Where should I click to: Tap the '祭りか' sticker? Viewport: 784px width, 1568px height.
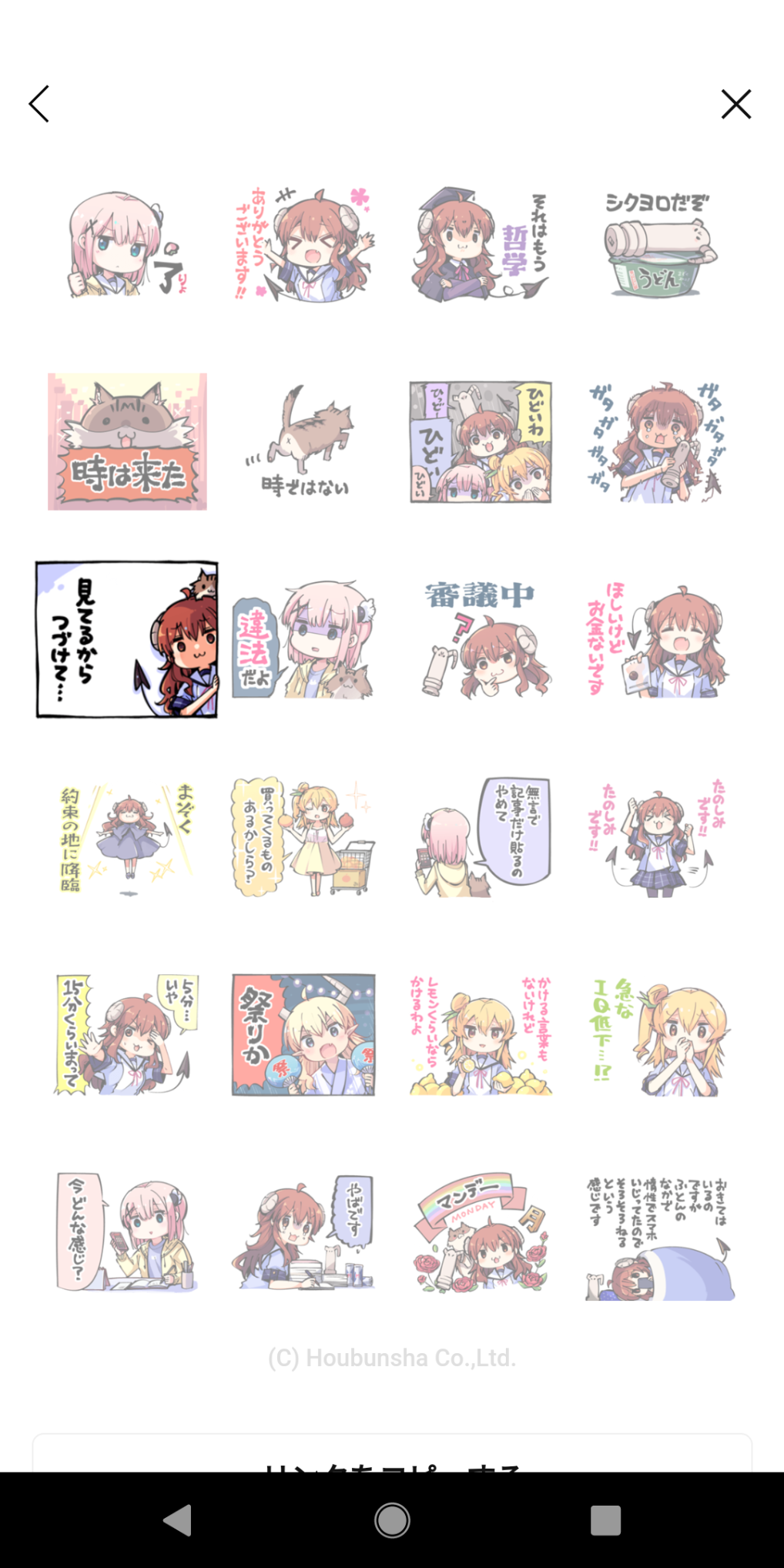303,1034
